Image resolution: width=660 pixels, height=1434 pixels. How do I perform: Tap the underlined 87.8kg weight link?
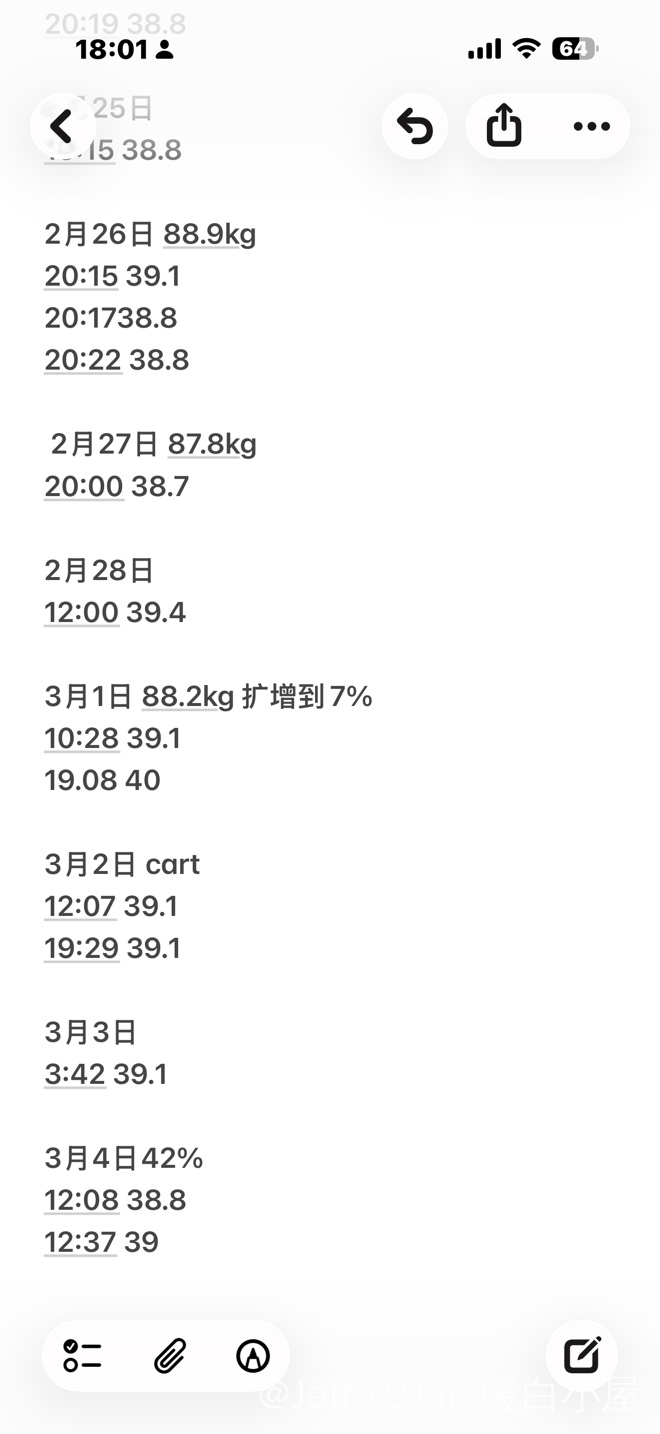211,444
